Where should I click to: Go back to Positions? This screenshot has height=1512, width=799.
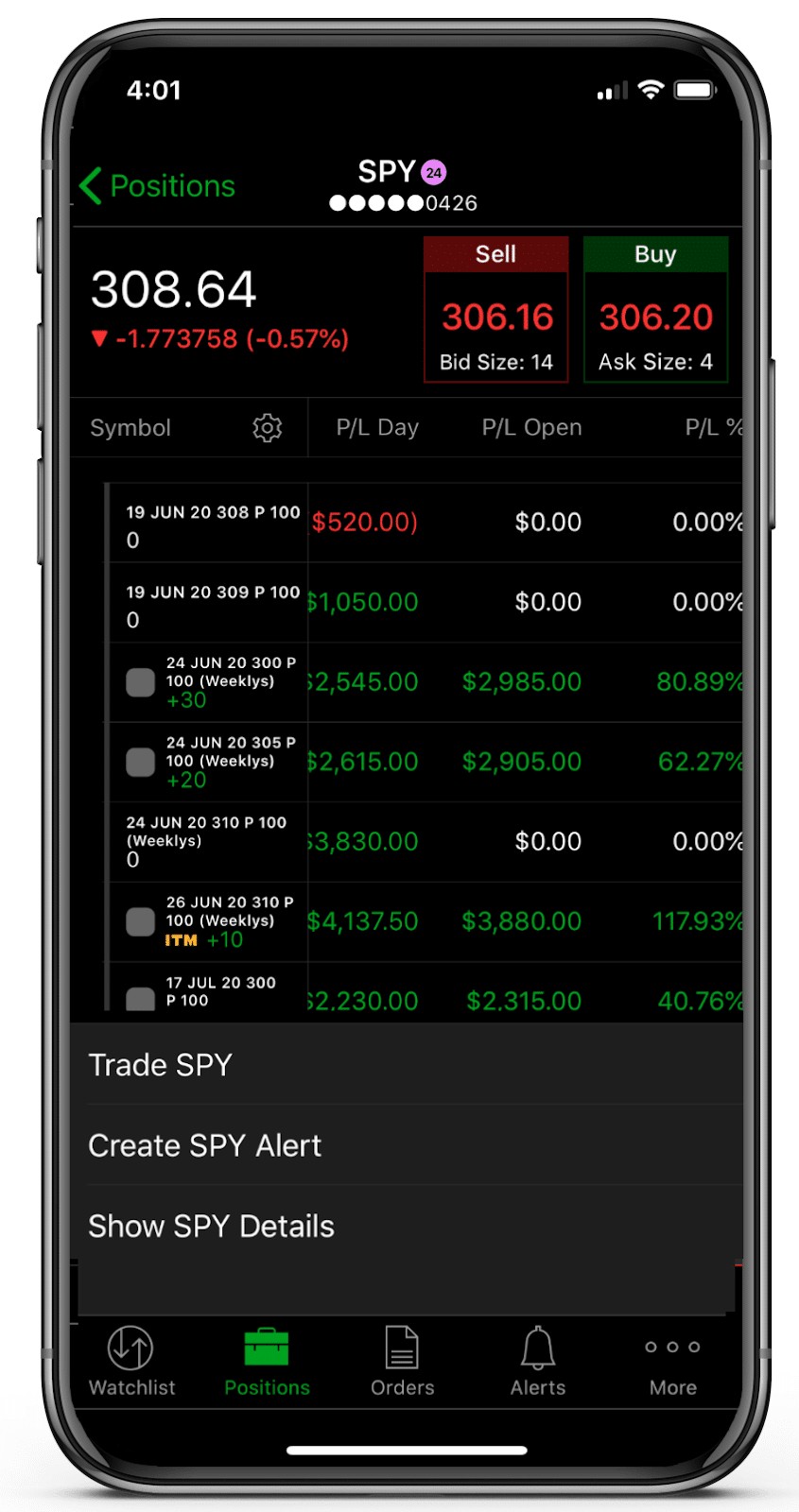click(158, 186)
